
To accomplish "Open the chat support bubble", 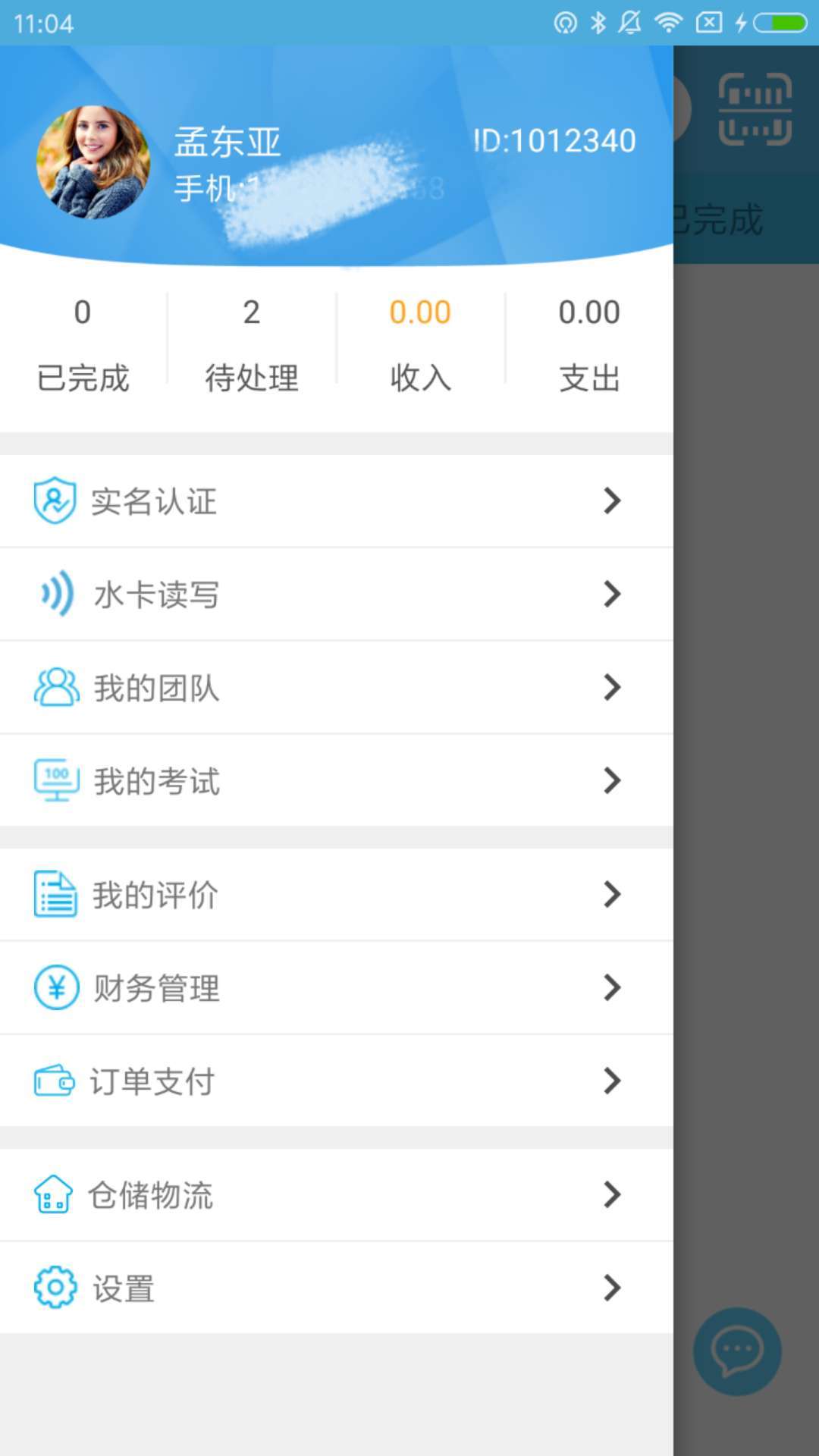I will pyautogui.click(x=737, y=1351).
